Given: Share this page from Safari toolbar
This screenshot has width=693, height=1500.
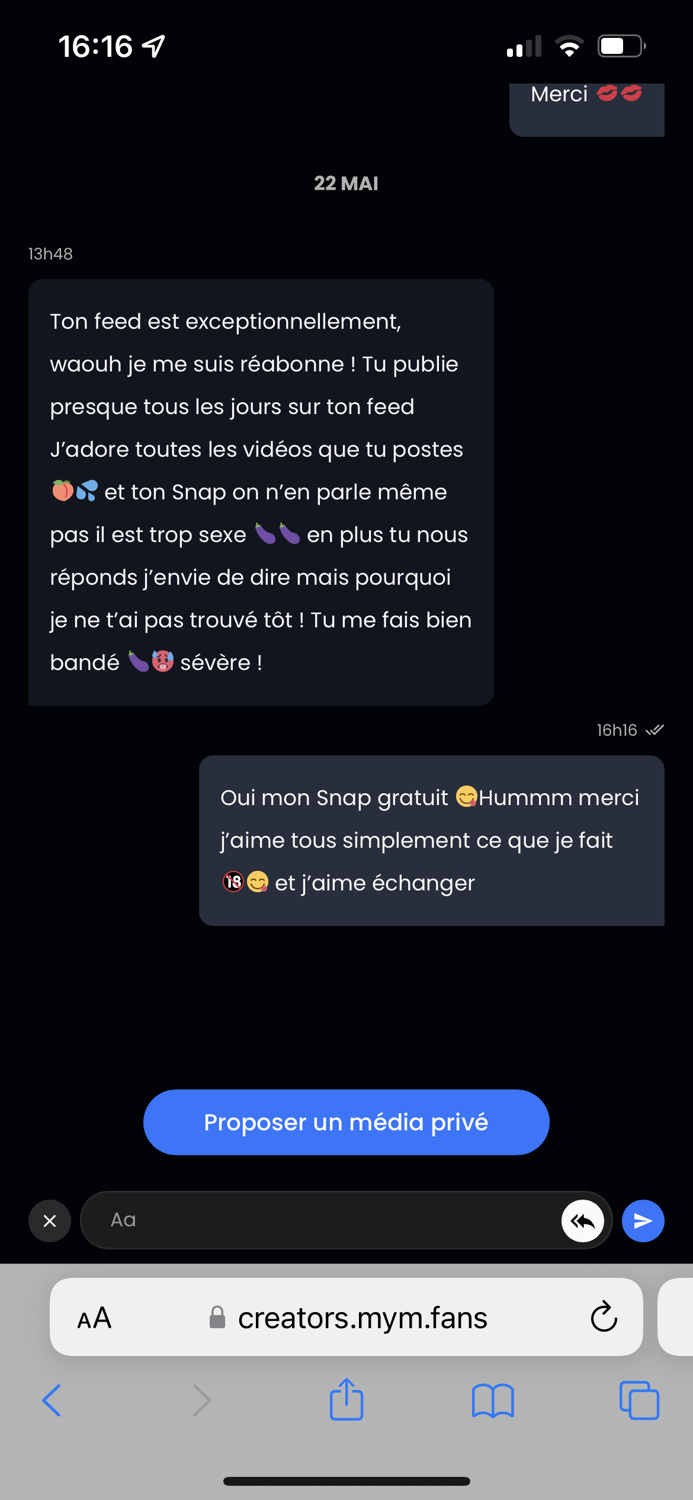Looking at the screenshot, I should 346,1399.
